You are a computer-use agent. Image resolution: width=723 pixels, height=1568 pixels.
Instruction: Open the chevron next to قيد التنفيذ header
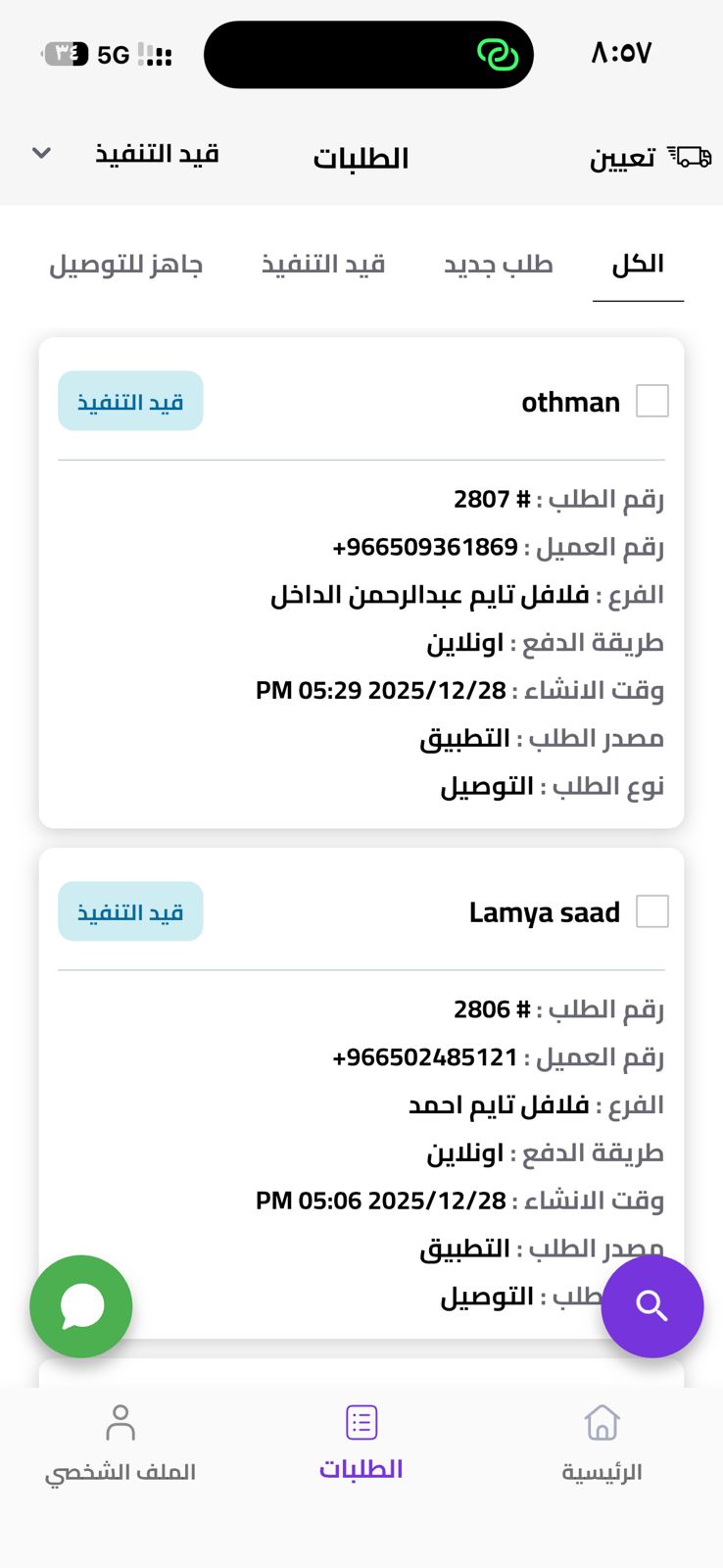point(39,153)
